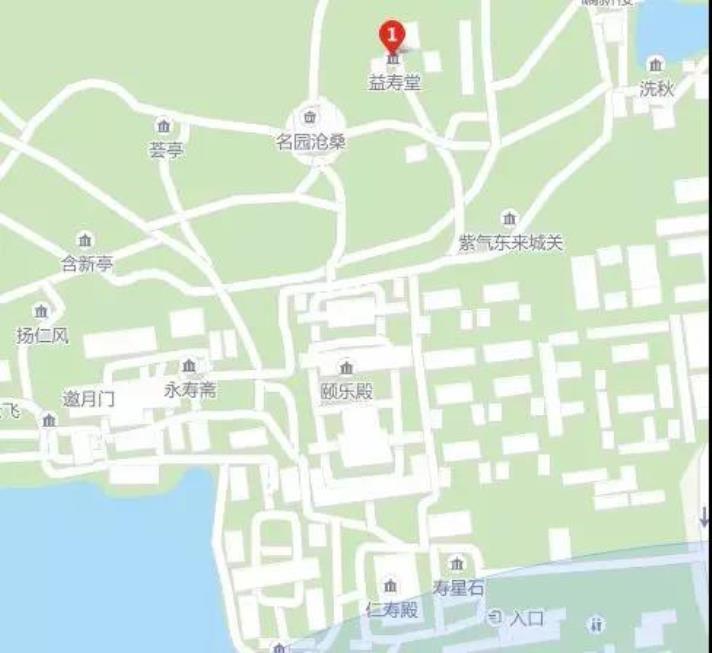Screen dimensions: 712x653
Task: Open the 洗秋 point of interest
Action: pyautogui.click(x=658, y=68)
